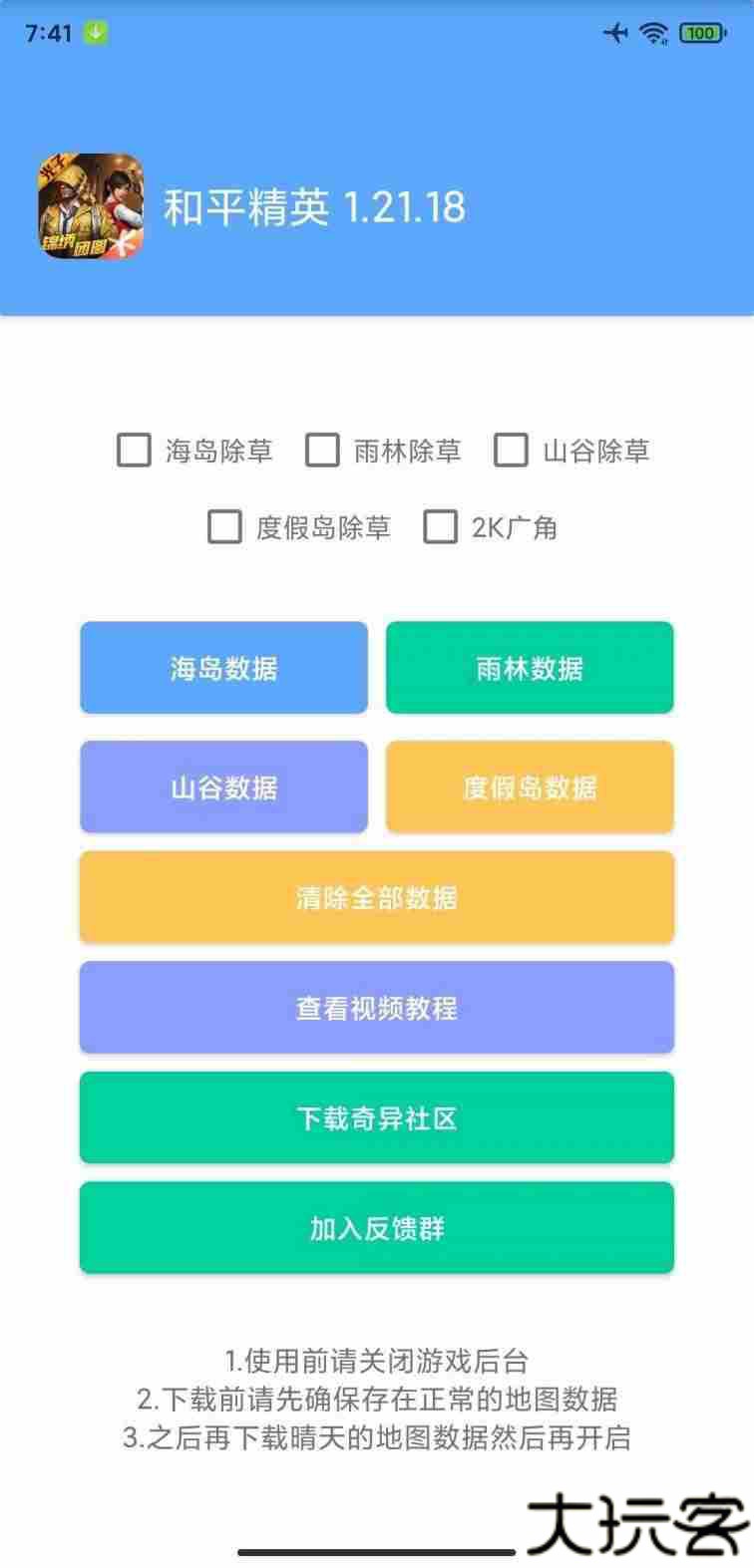
Task: Tap the 和平精英 game icon
Action: pyautogui.click(x=92, y=204)
